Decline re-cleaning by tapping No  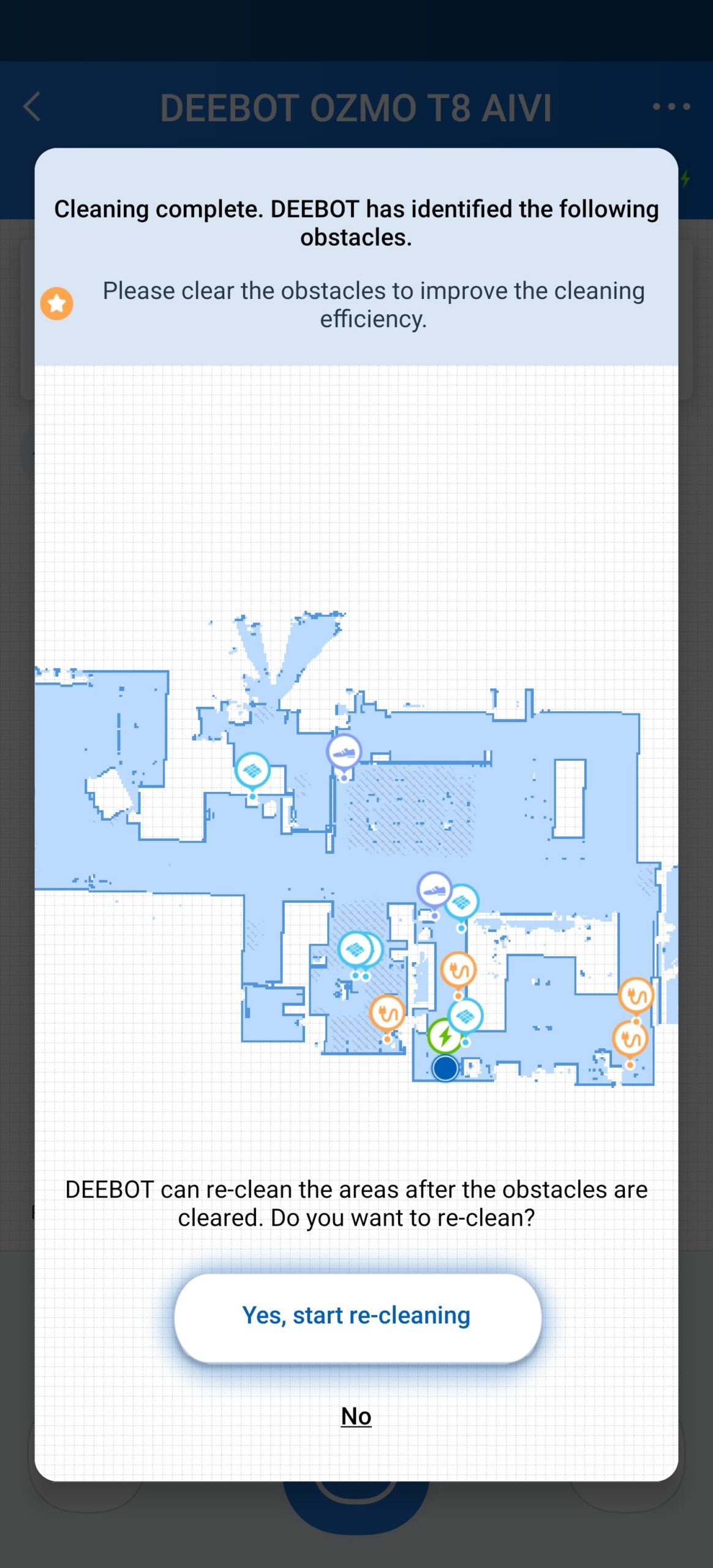356,1417
